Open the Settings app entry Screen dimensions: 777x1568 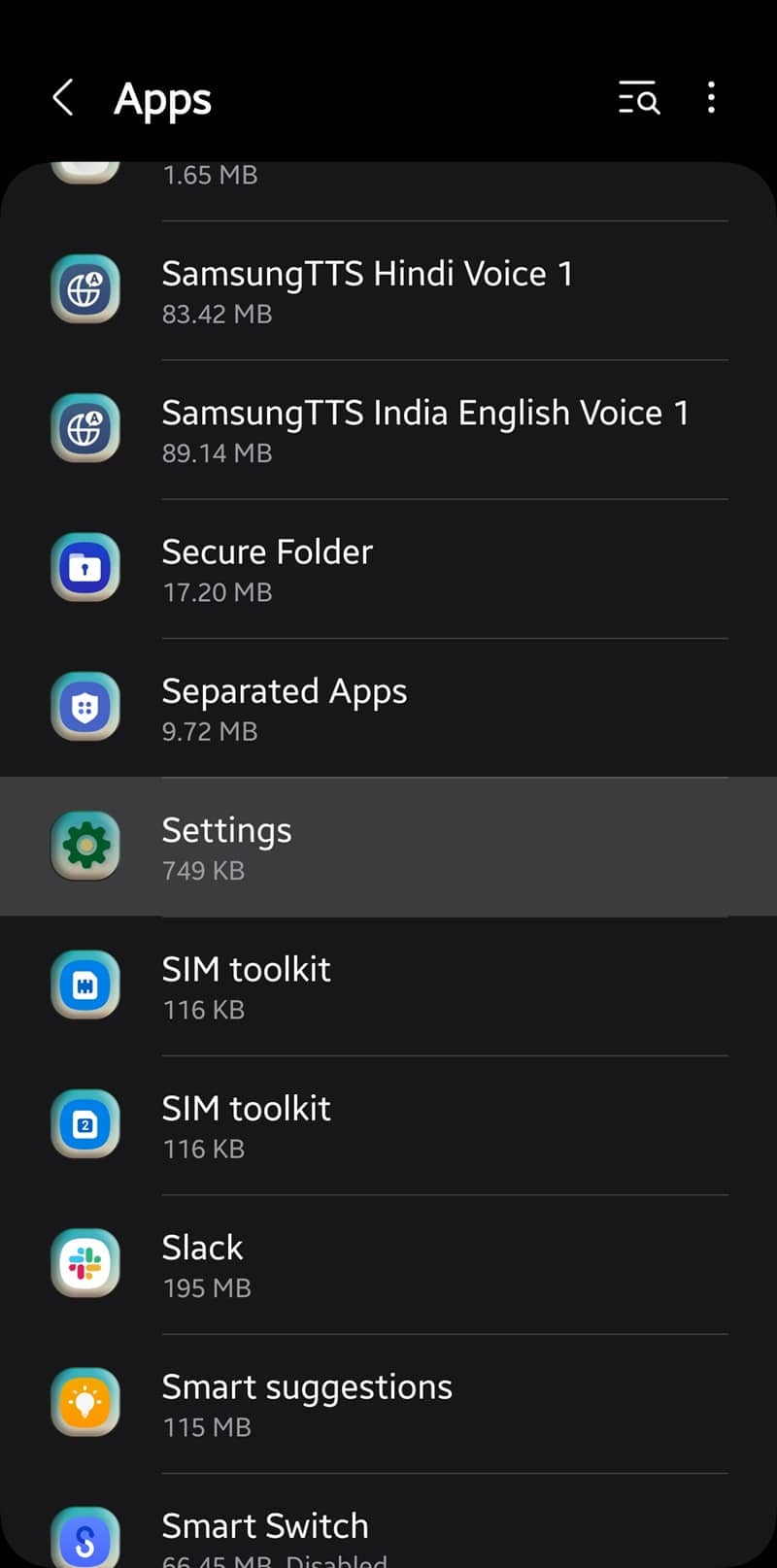pyautogui.click(x=388, y=847)
